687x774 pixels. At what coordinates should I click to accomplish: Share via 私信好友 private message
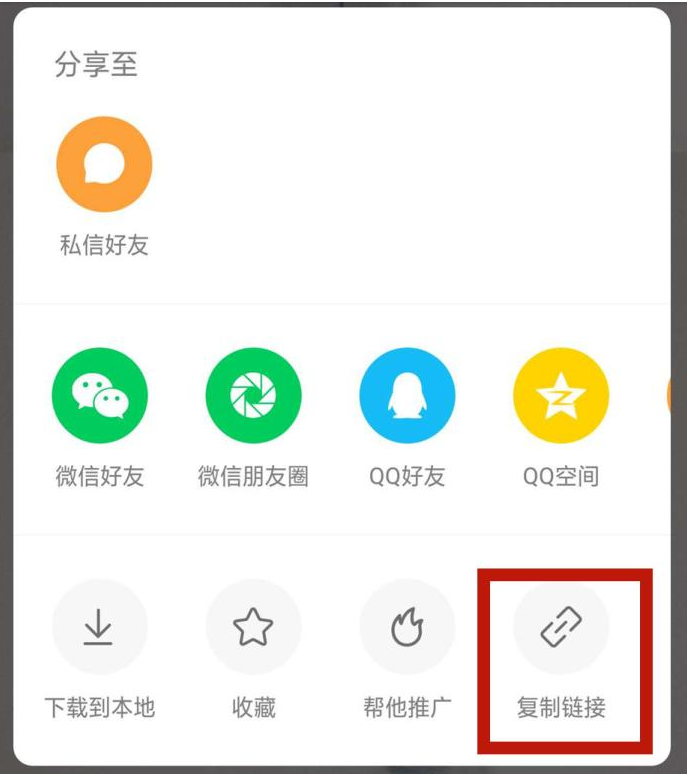click(104, 165)
